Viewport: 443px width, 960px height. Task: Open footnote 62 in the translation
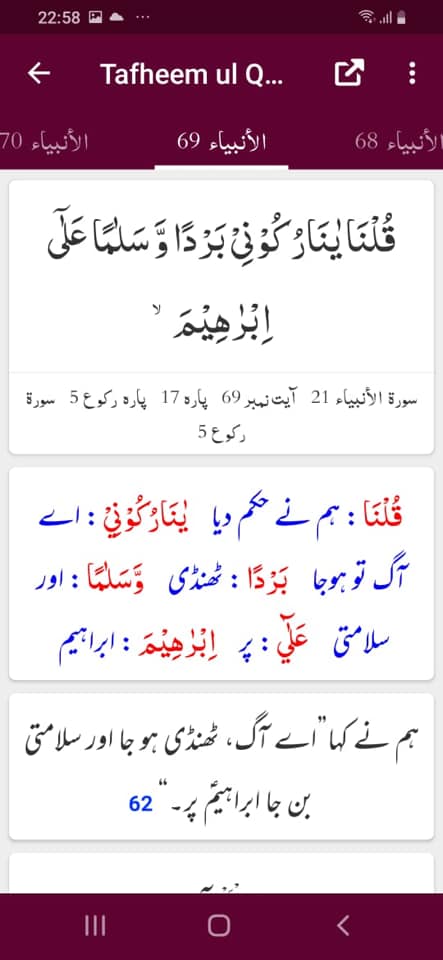pyautogui.click(x=140, y=803)
